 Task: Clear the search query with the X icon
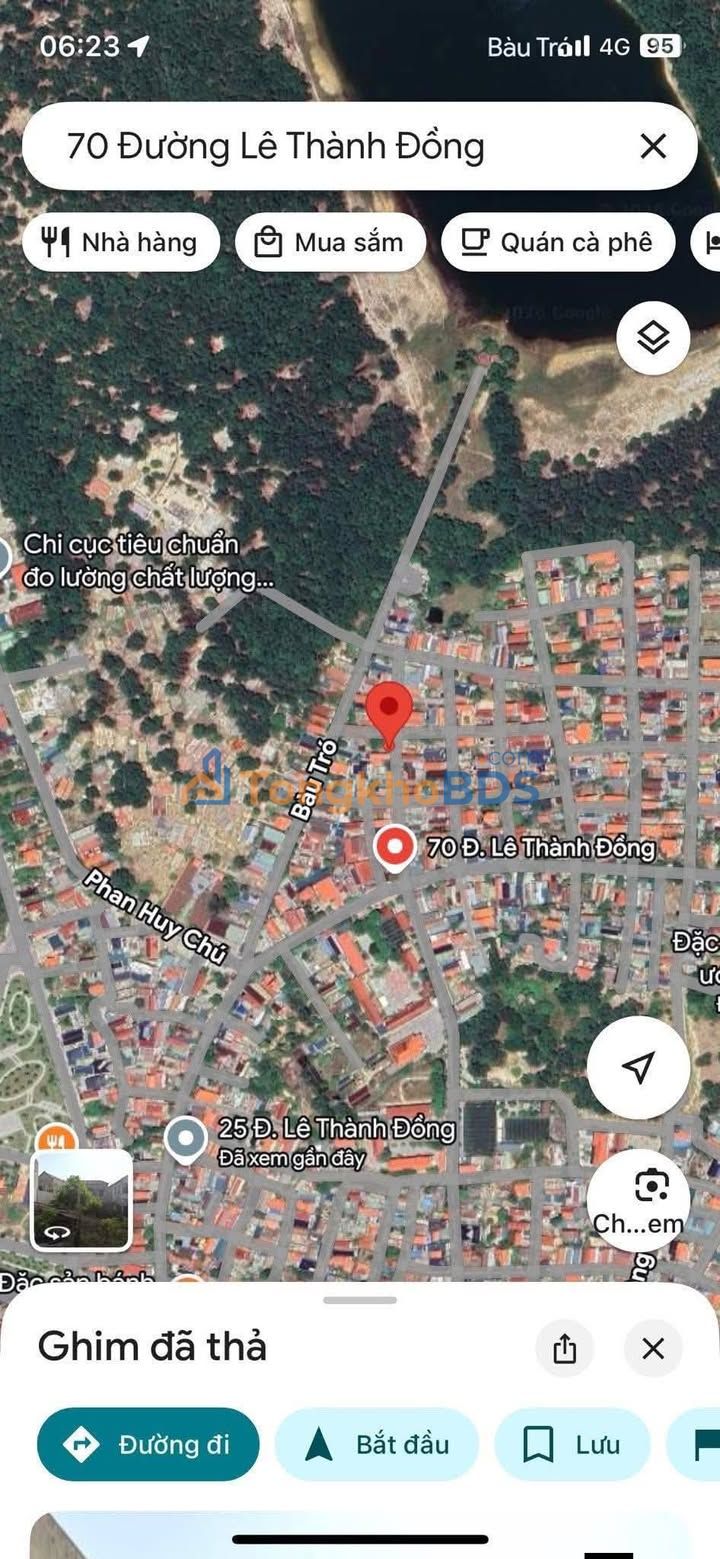coord(653,147)
